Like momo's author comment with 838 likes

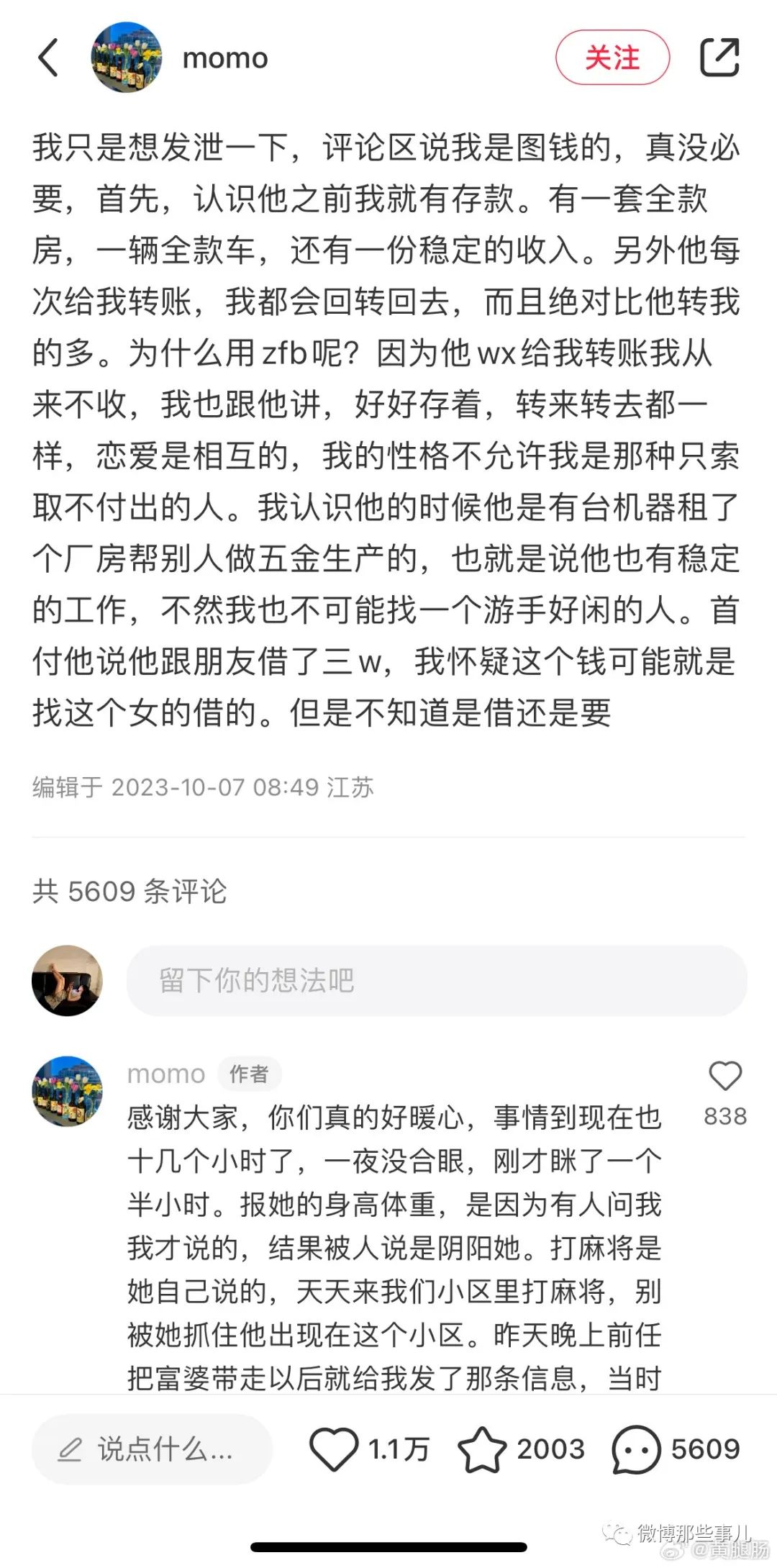pos(724,1077)
